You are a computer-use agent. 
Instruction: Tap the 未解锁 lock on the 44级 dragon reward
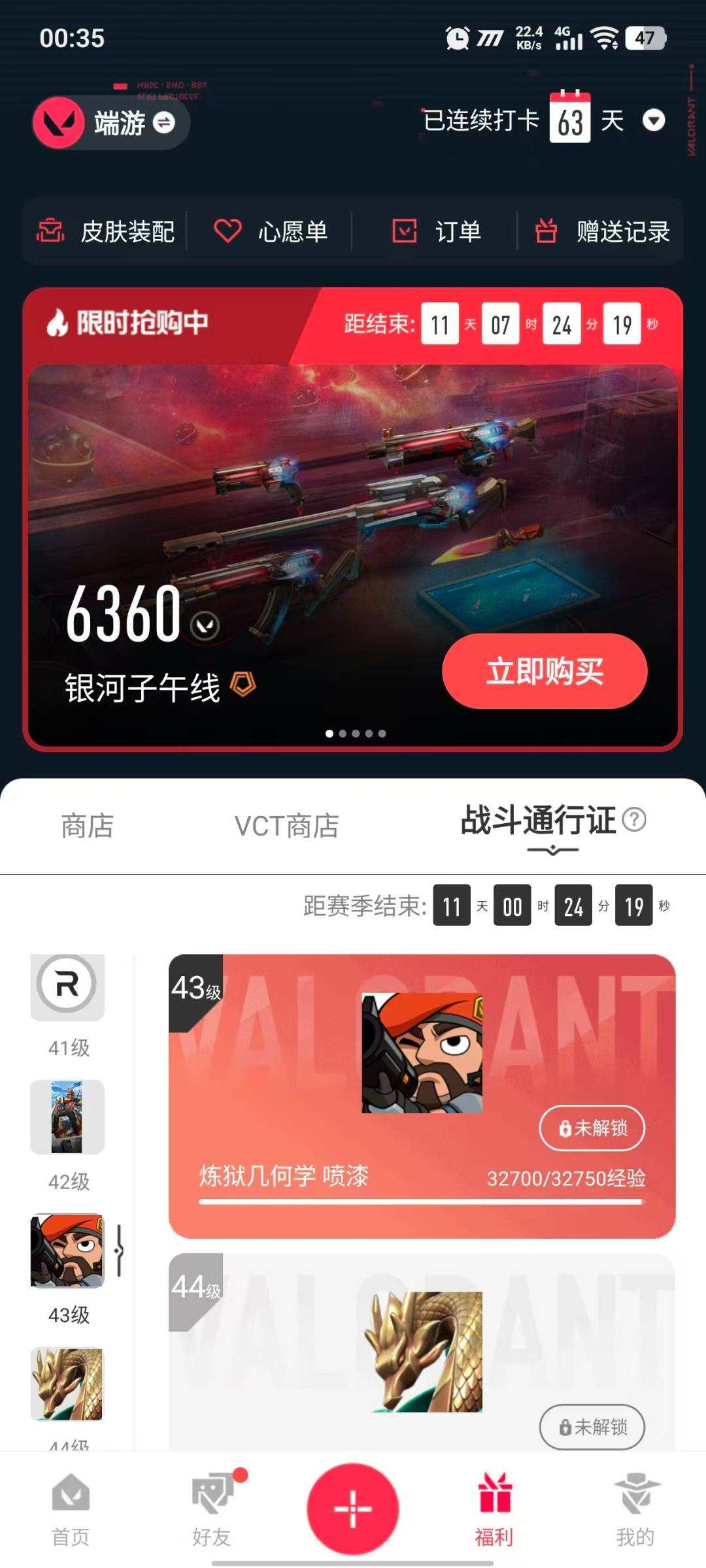(592, 1428)
